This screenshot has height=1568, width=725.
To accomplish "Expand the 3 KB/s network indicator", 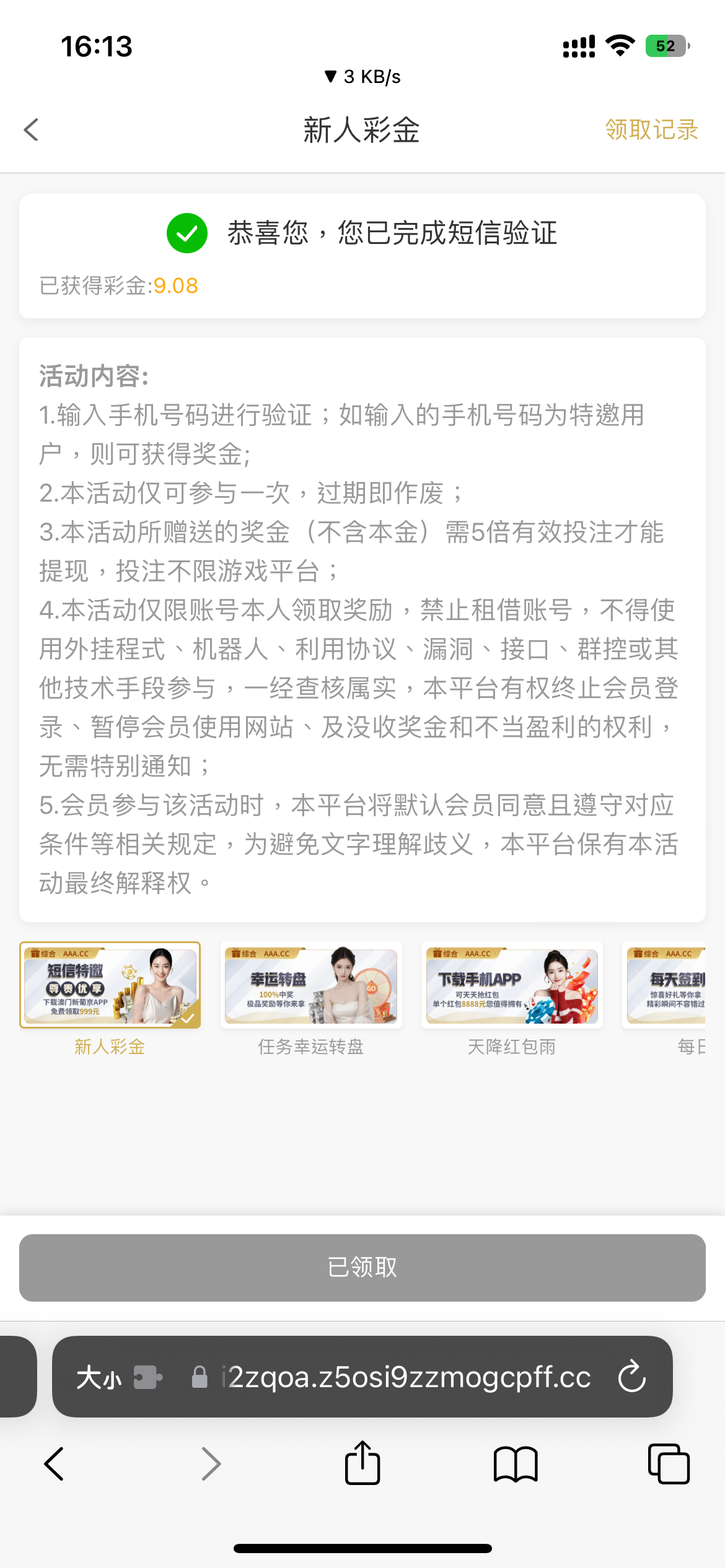I will [x=362, y=76].
